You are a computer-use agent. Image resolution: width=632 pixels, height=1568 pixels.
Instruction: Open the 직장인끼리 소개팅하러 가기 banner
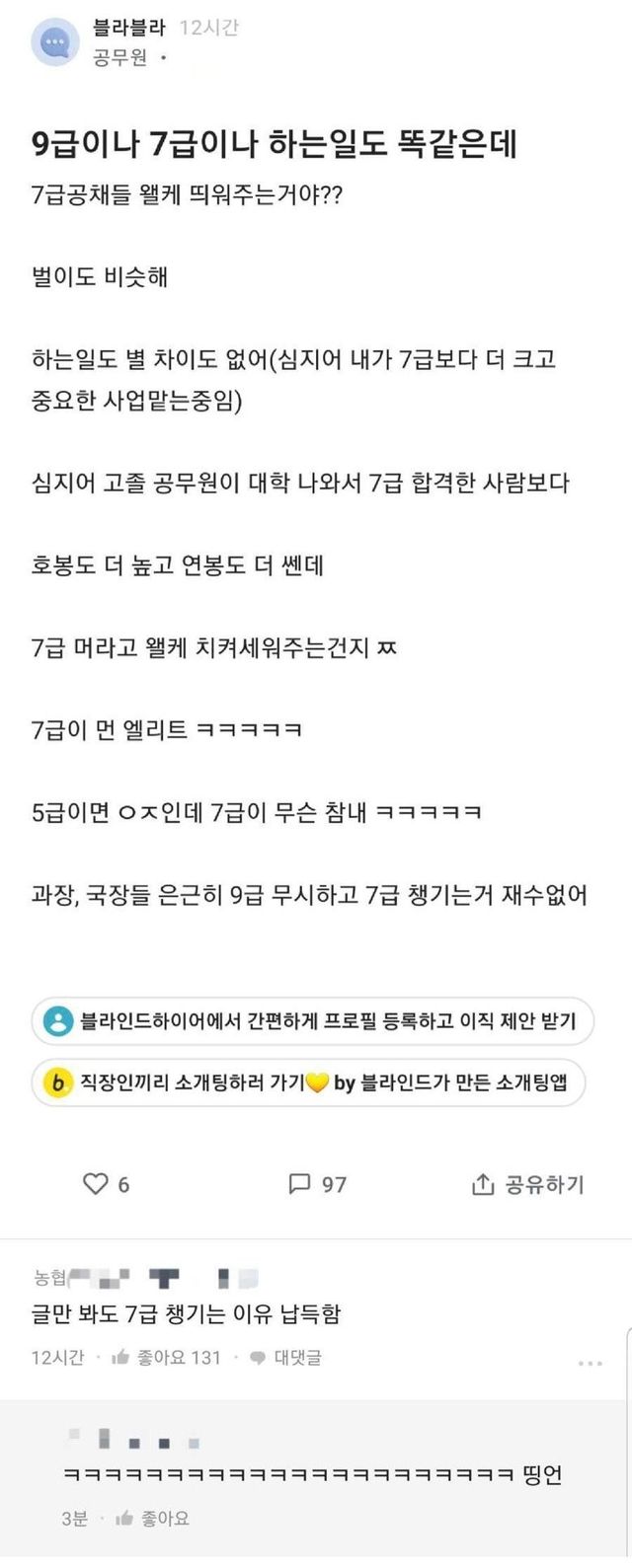307,1083
